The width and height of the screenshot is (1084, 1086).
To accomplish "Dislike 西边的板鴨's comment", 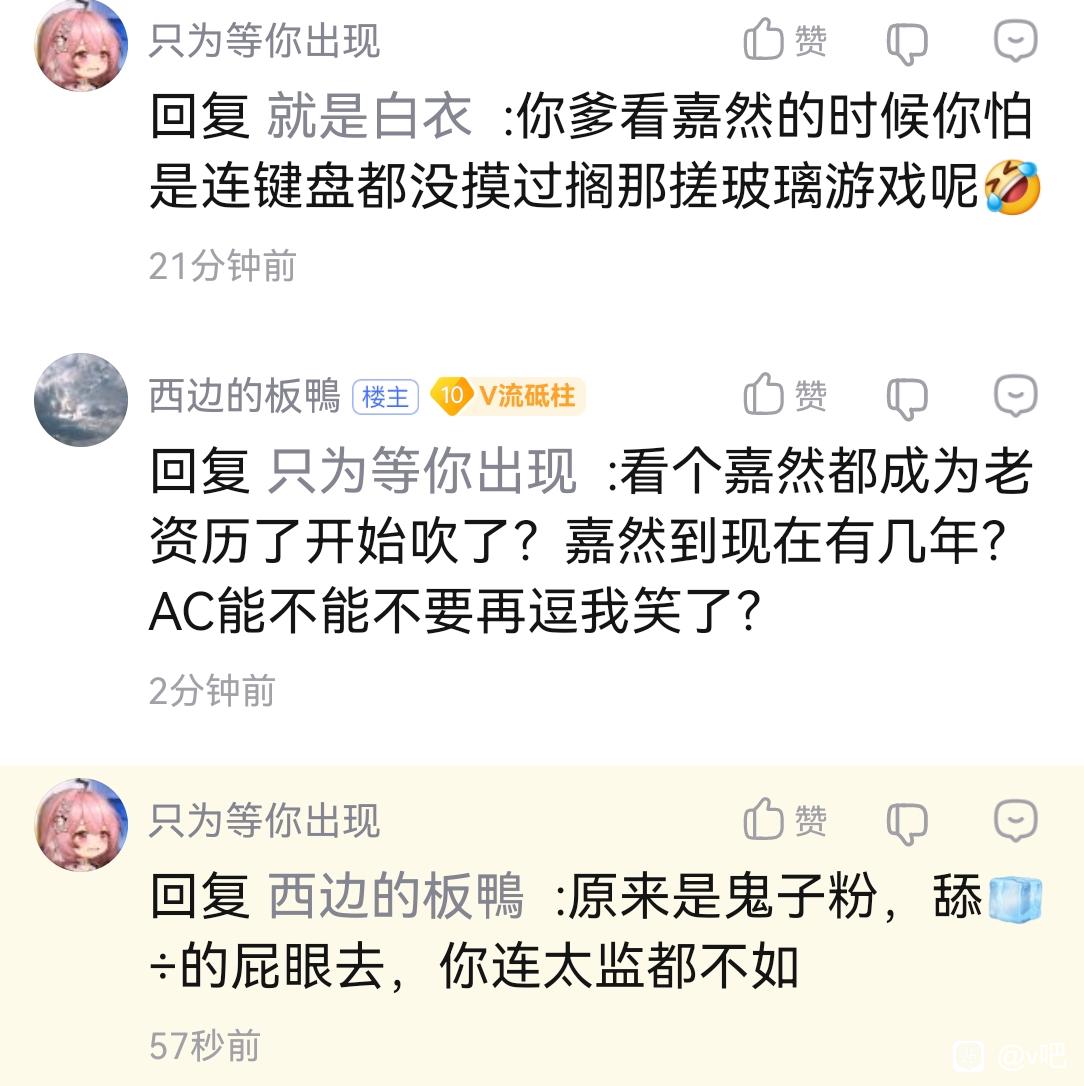I will click(907, 398).
